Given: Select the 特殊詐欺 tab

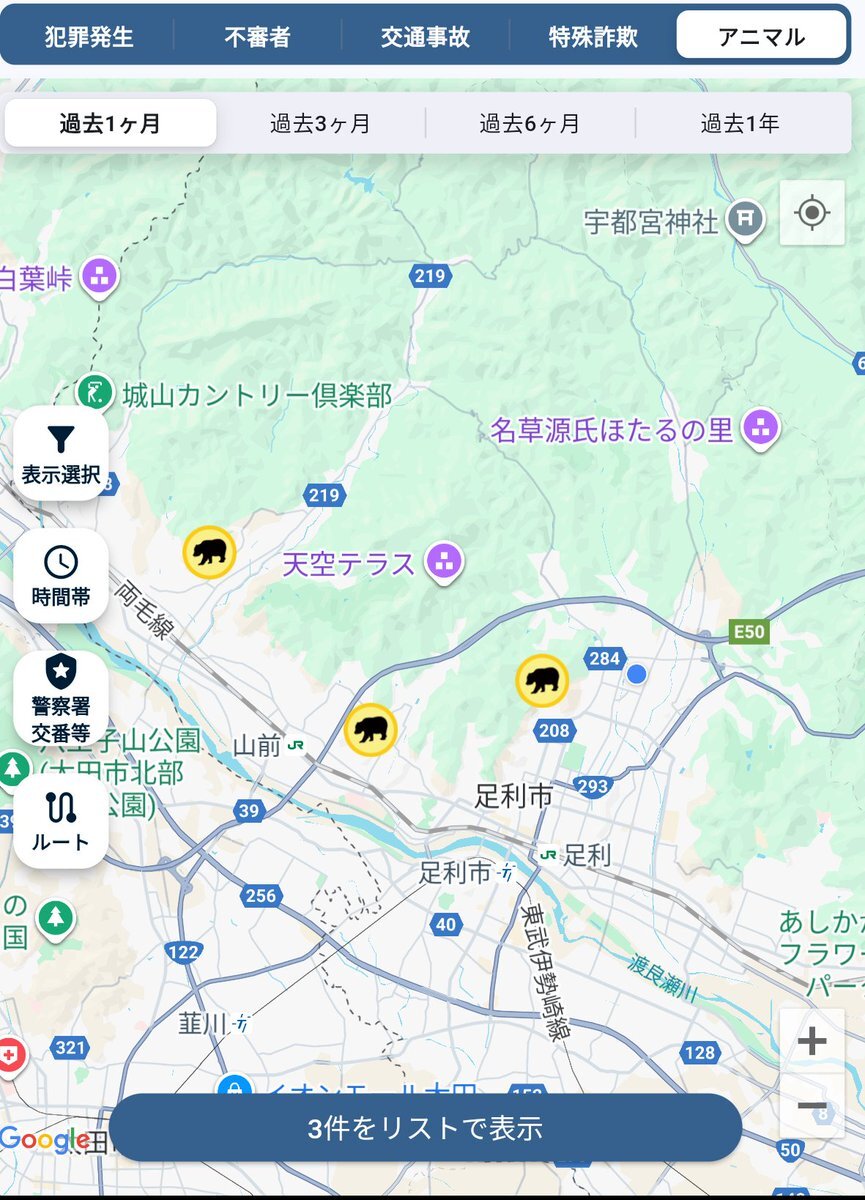Looking at the screenshot, I should (x=593, y=37).
